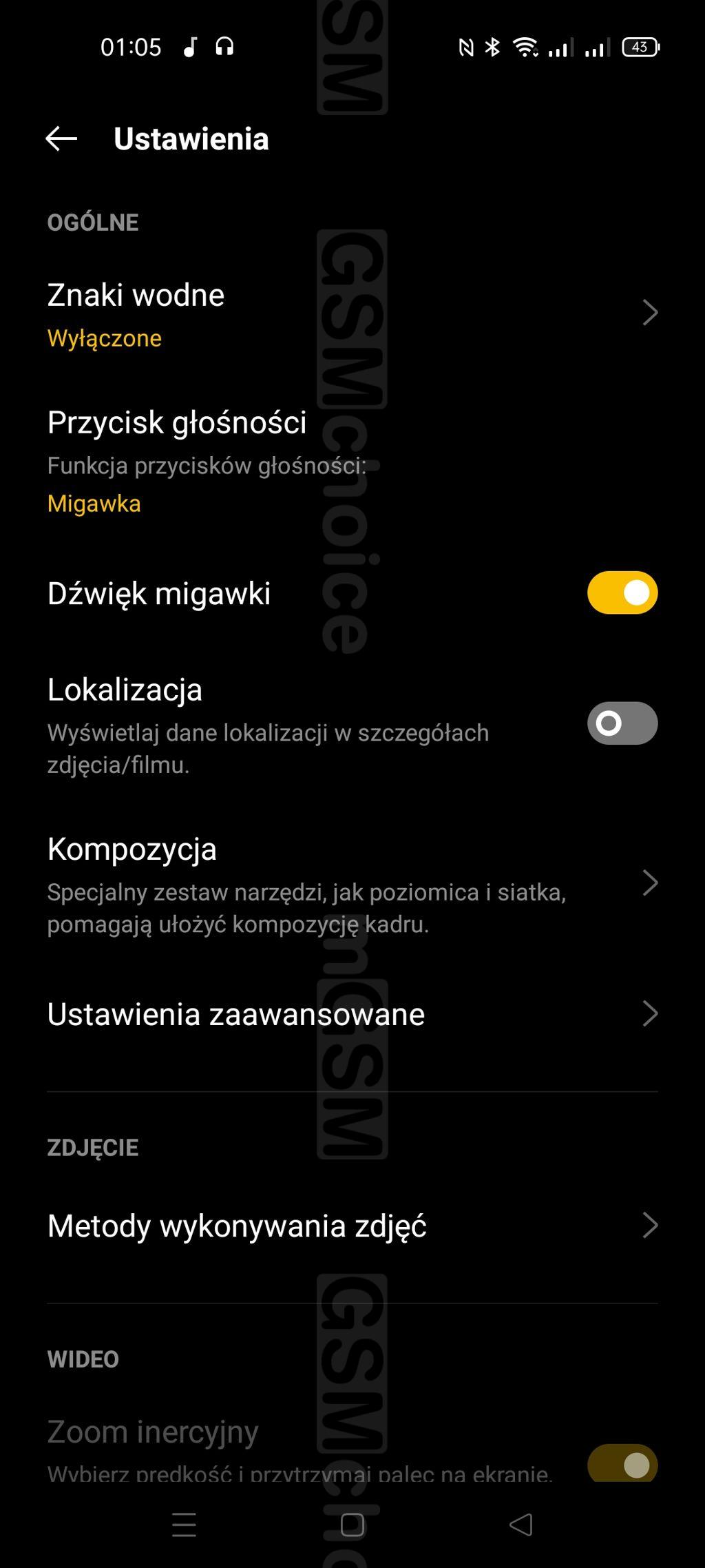Tap the system home button

(352, 1525)
